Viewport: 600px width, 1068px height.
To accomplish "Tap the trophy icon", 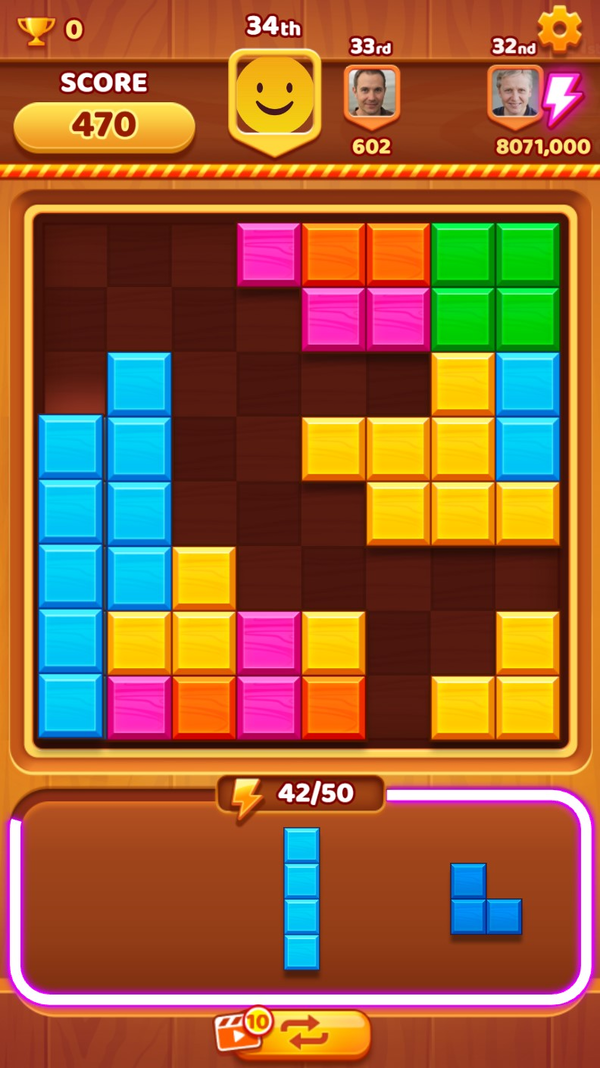I will click(35, 30).
